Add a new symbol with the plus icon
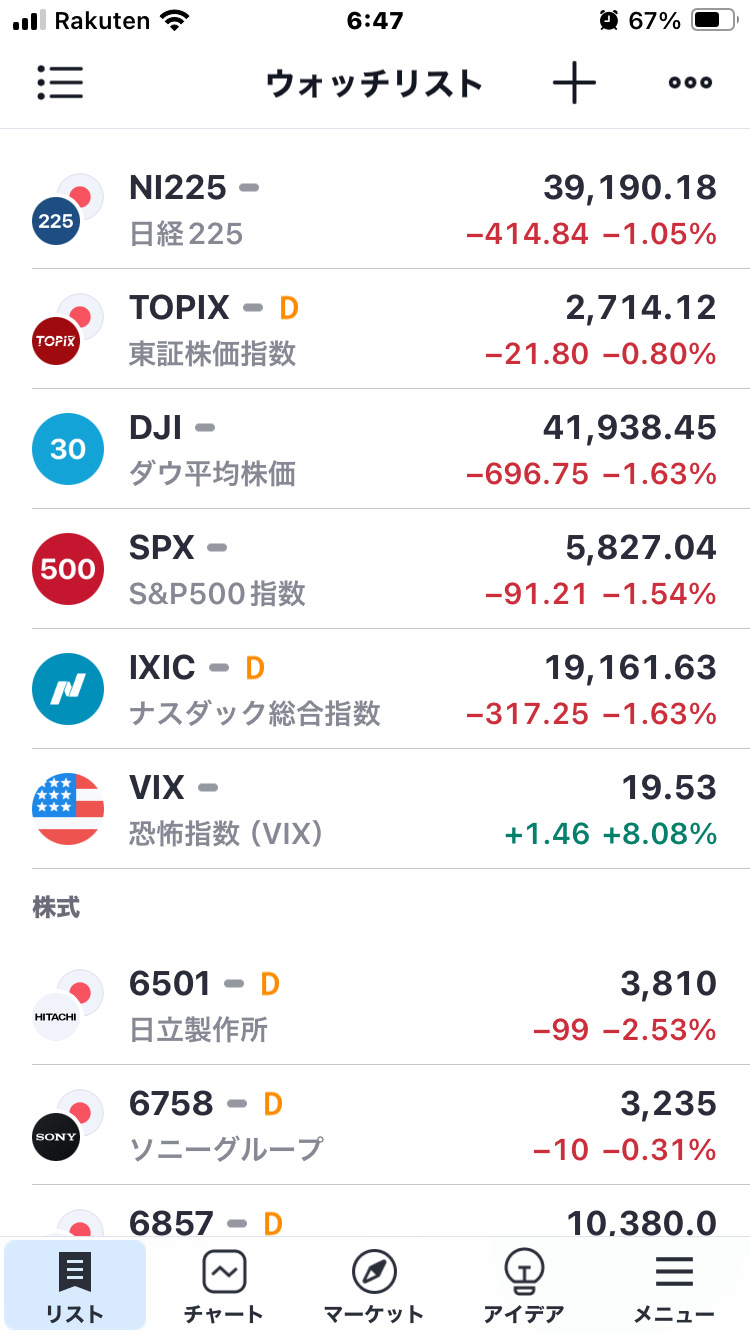Image resolution: width=750 pixels, height=1334 pixels. (574, 83)
